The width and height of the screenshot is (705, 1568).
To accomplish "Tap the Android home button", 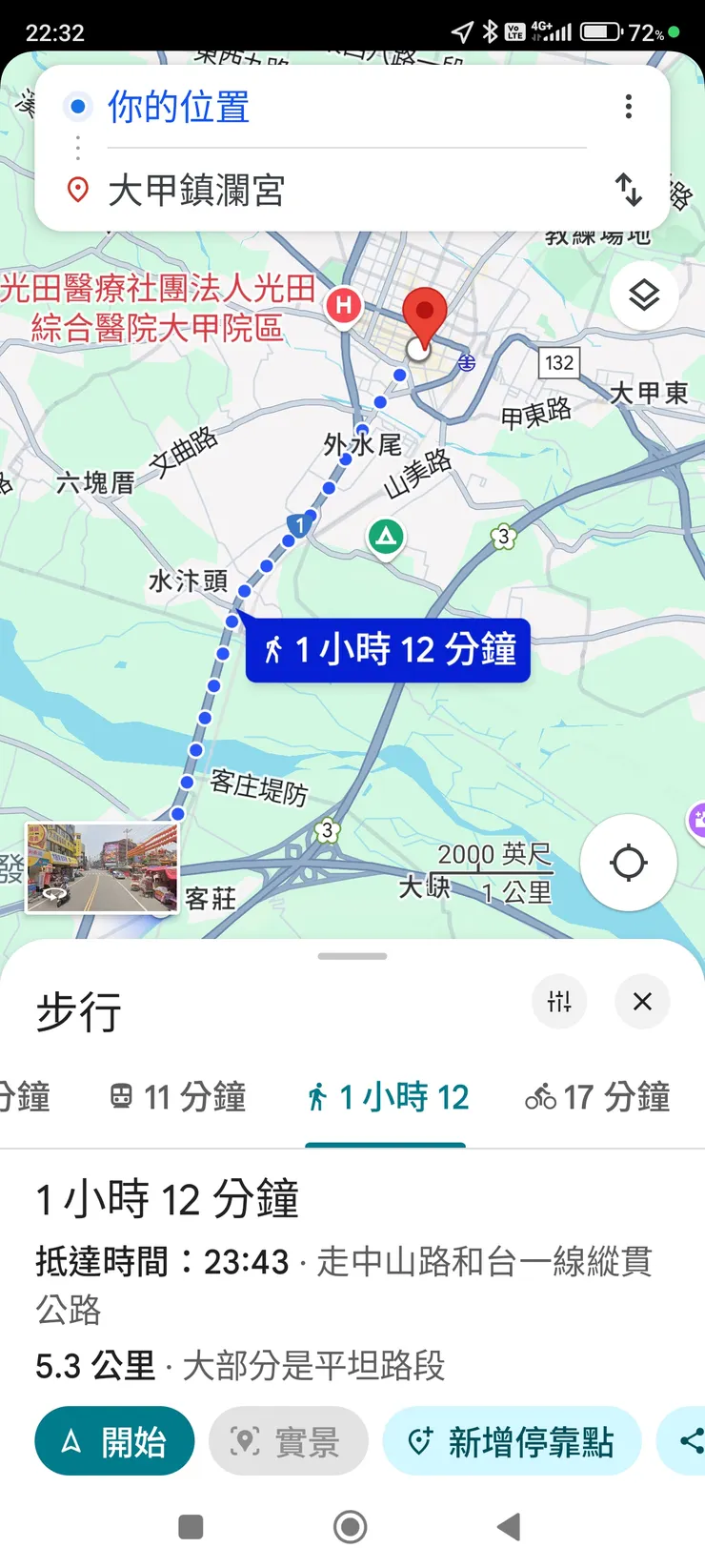I will tap(350, 1526).
